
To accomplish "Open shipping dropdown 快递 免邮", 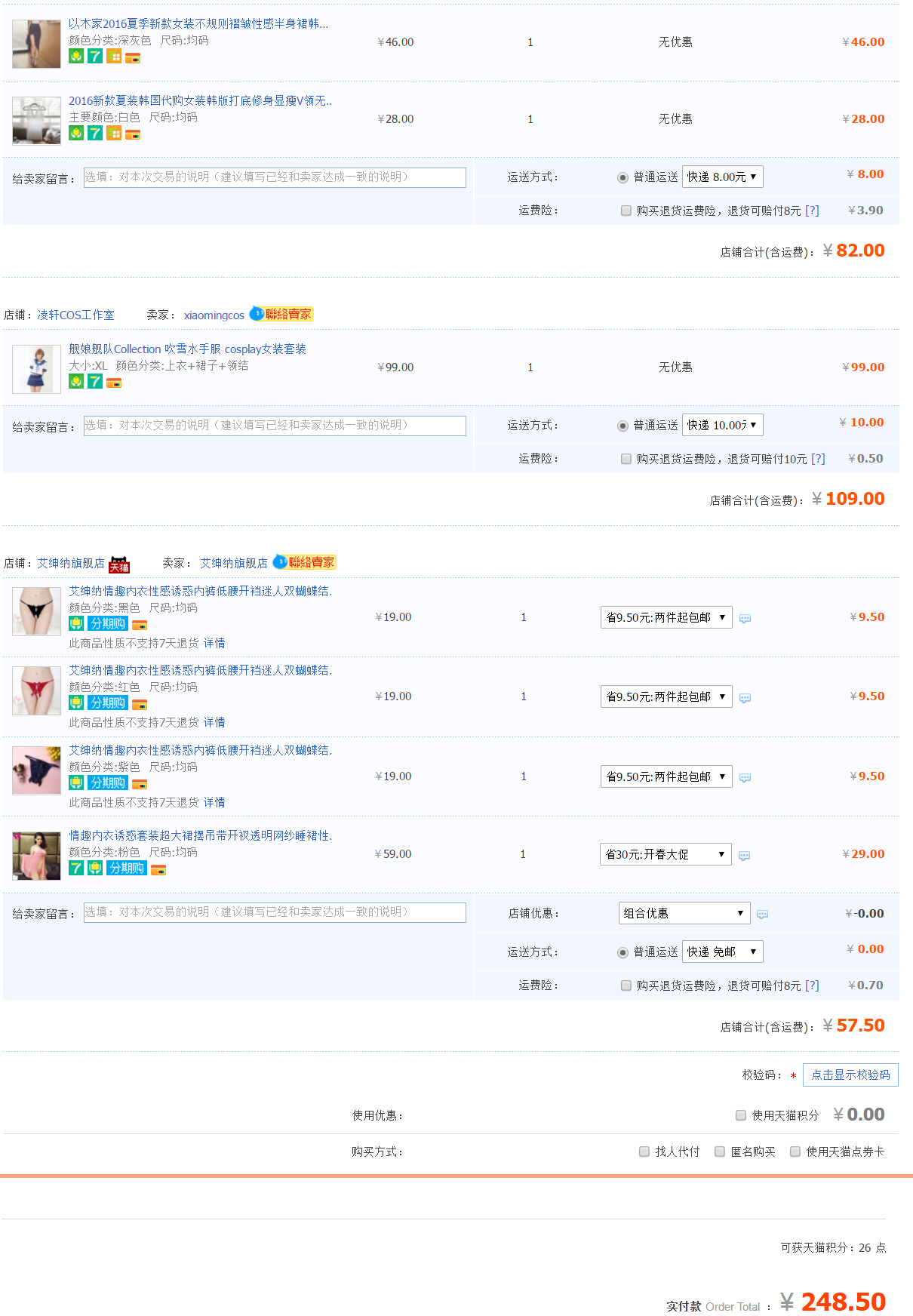I will [722, 952].
